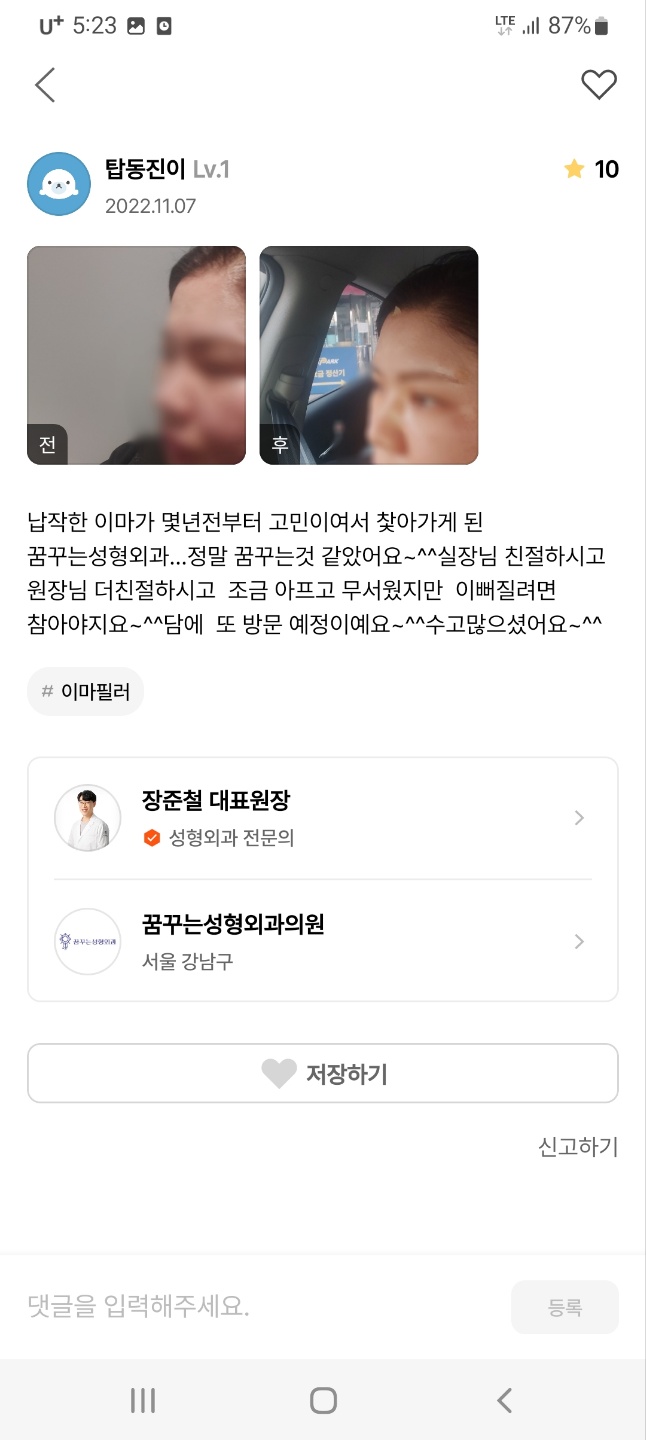646x1440 pixels.
Task: Report this review via 신고하기
Action: (578, 1147)
